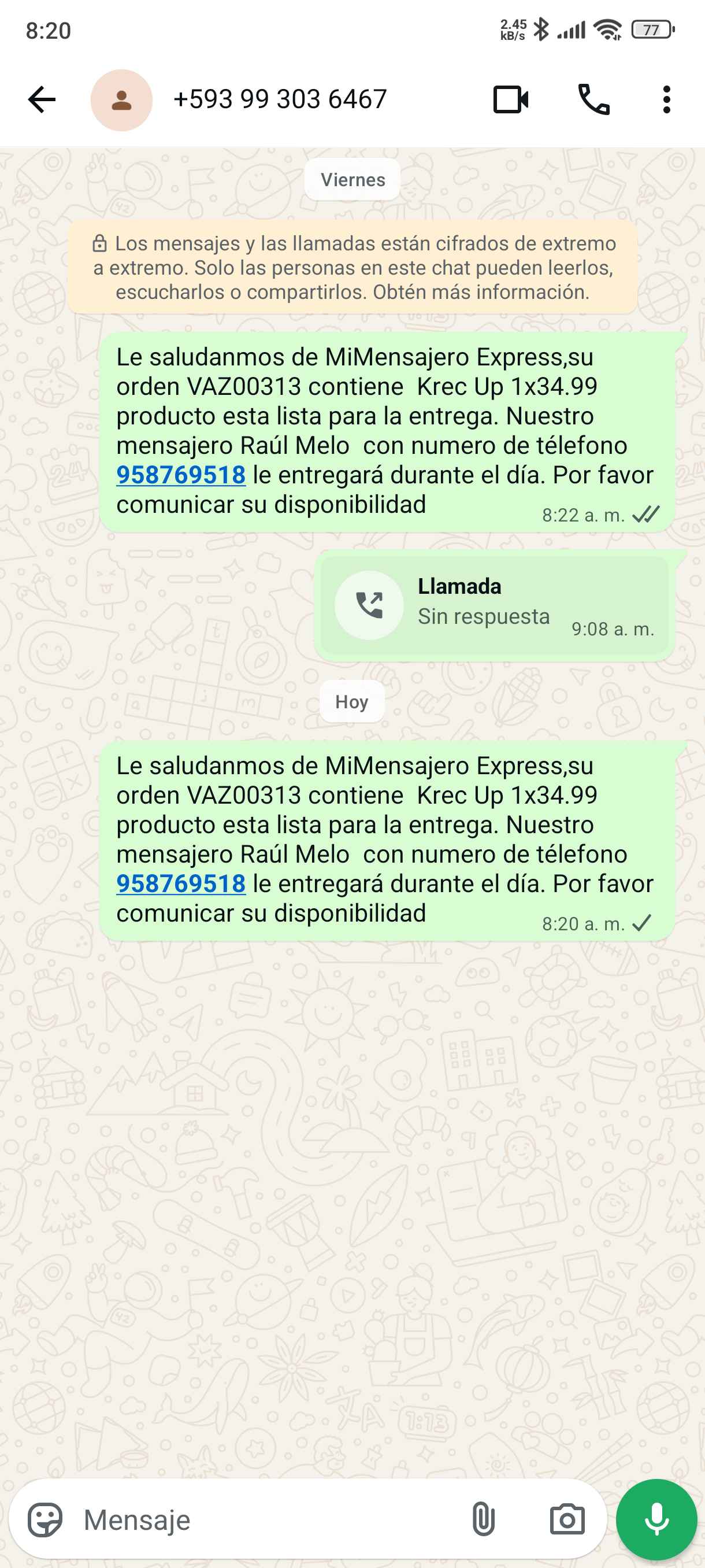705x1568 pixels.
Task: Open the contact profile picture
Action: point(121,101)
